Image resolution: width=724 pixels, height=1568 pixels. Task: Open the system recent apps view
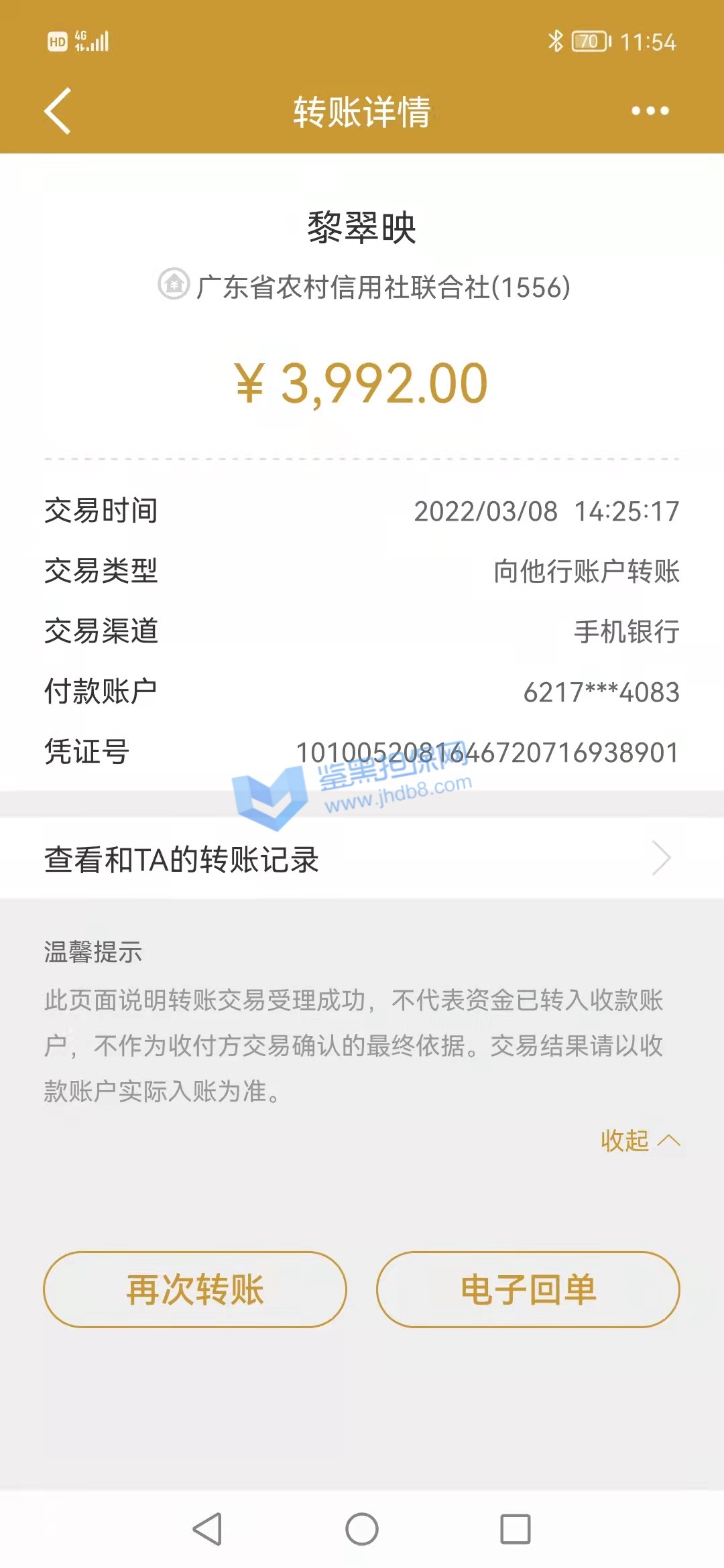point(516,1529)
